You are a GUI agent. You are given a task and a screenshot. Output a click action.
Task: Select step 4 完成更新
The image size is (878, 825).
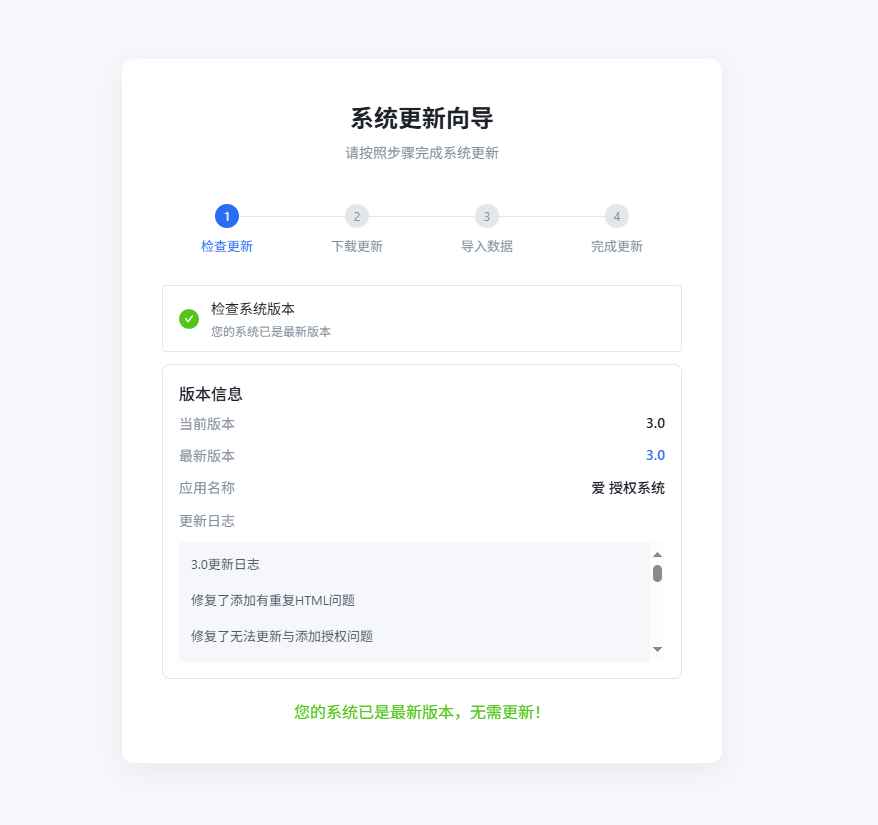click(617, 216)
